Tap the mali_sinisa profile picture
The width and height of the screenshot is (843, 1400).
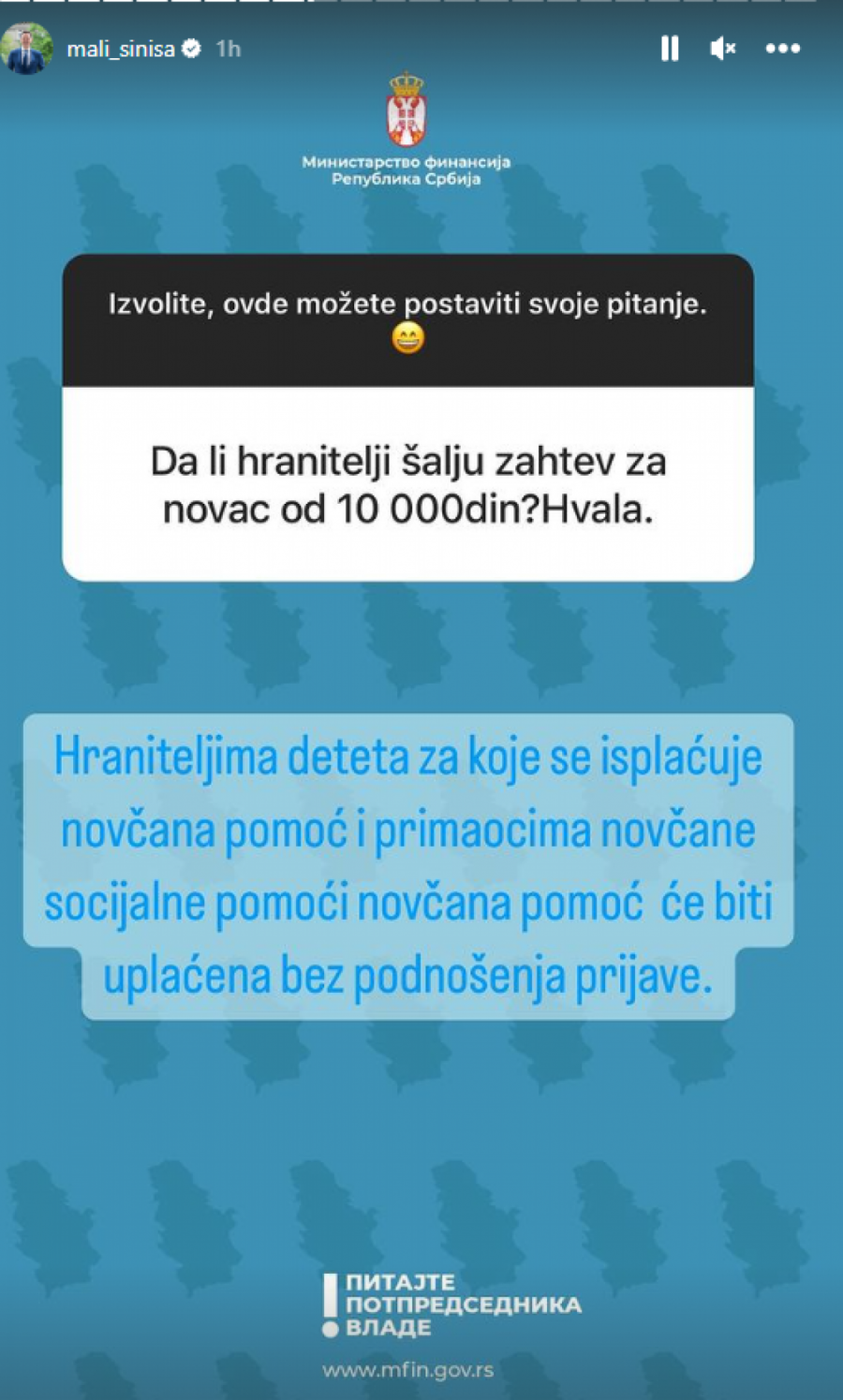pos(26,50)
